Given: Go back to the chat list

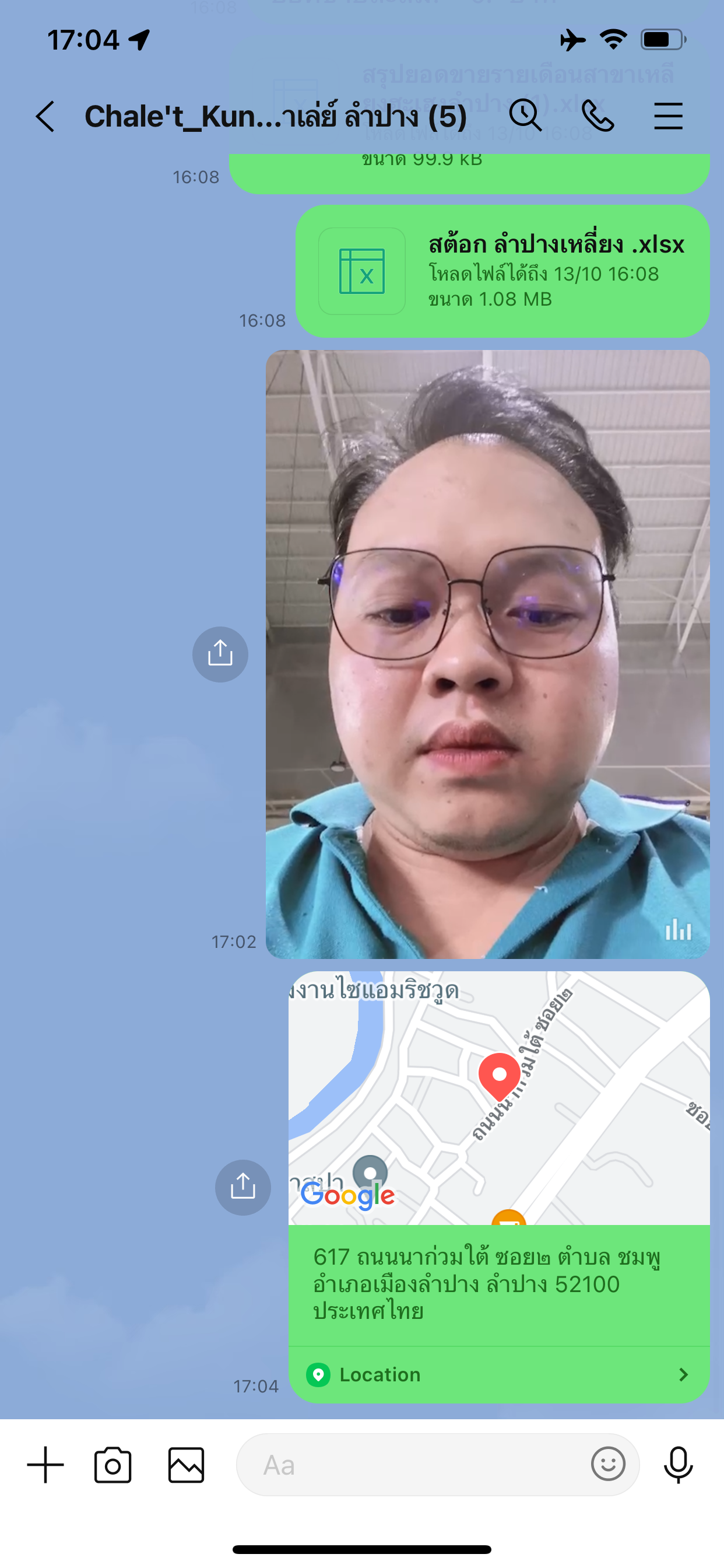Looking at the screenshot, I should coord(45,116).
